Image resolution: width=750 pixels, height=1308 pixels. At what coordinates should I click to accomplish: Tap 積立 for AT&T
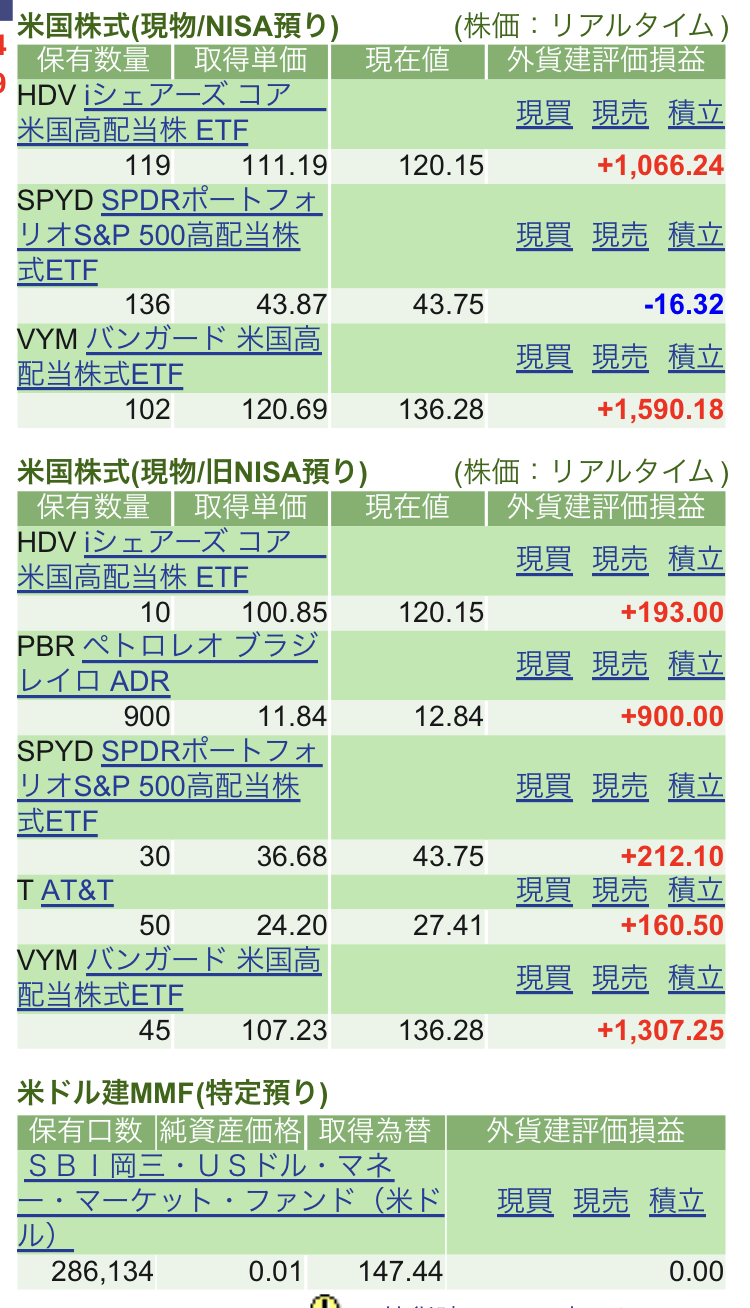coord(696,890)
